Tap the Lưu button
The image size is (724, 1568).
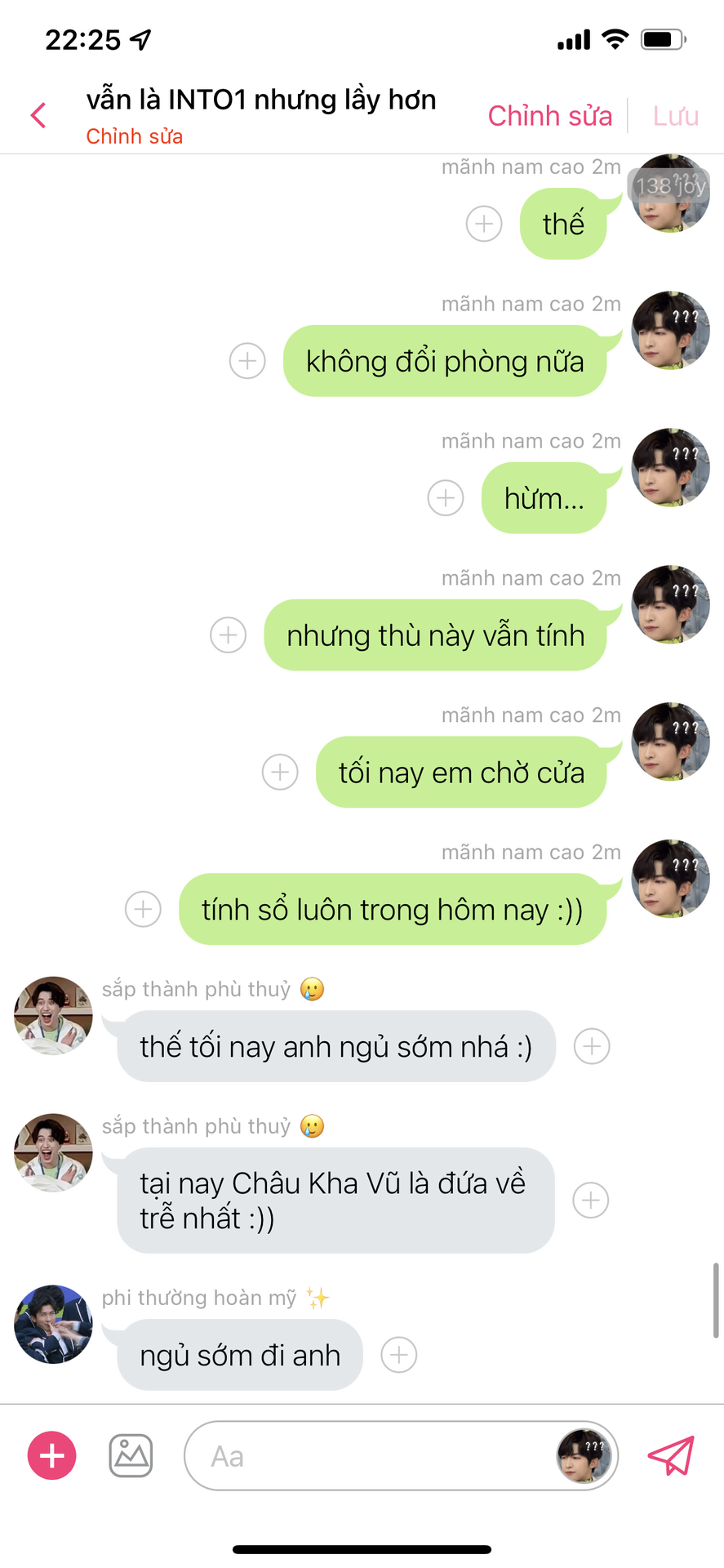pyautogui.click(x=675, y=116)
